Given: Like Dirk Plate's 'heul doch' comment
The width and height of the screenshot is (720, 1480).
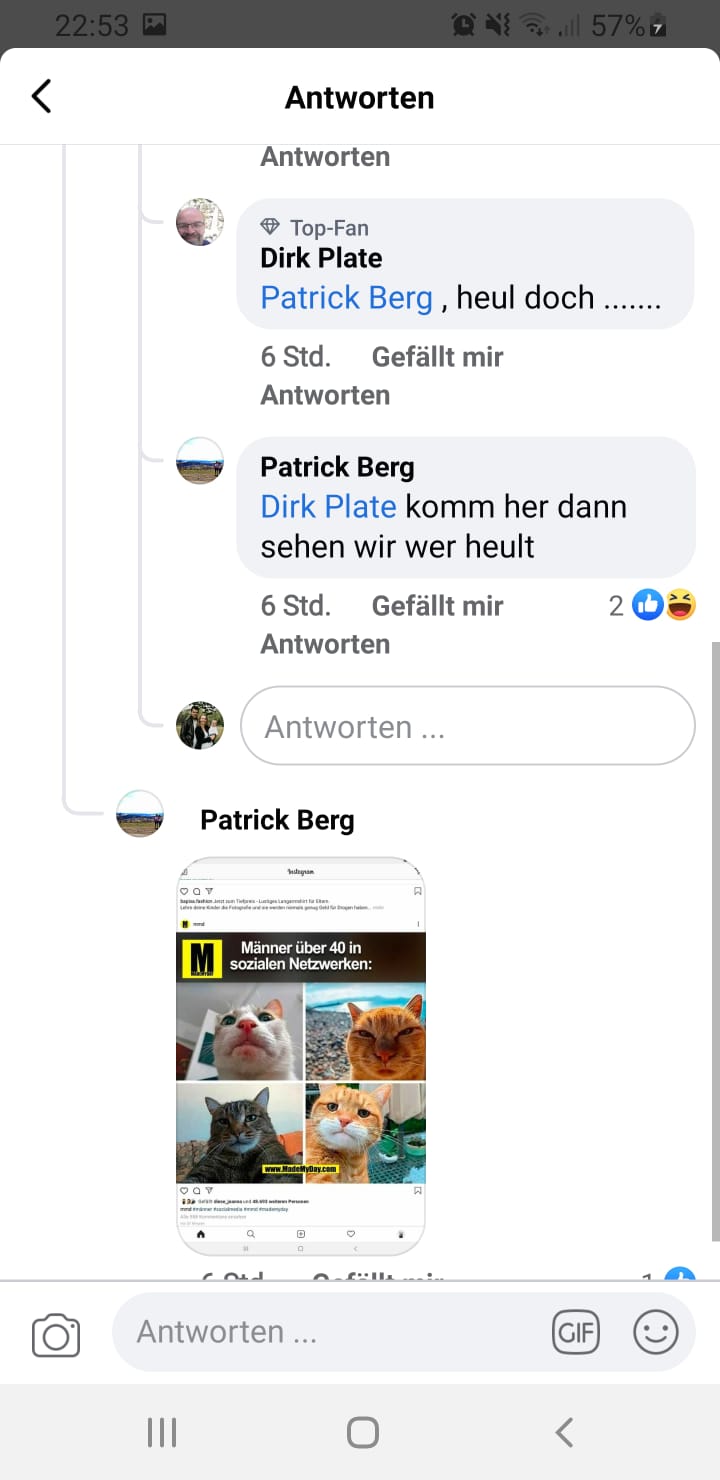Looking at the screenshot, I should click(437, 357).
